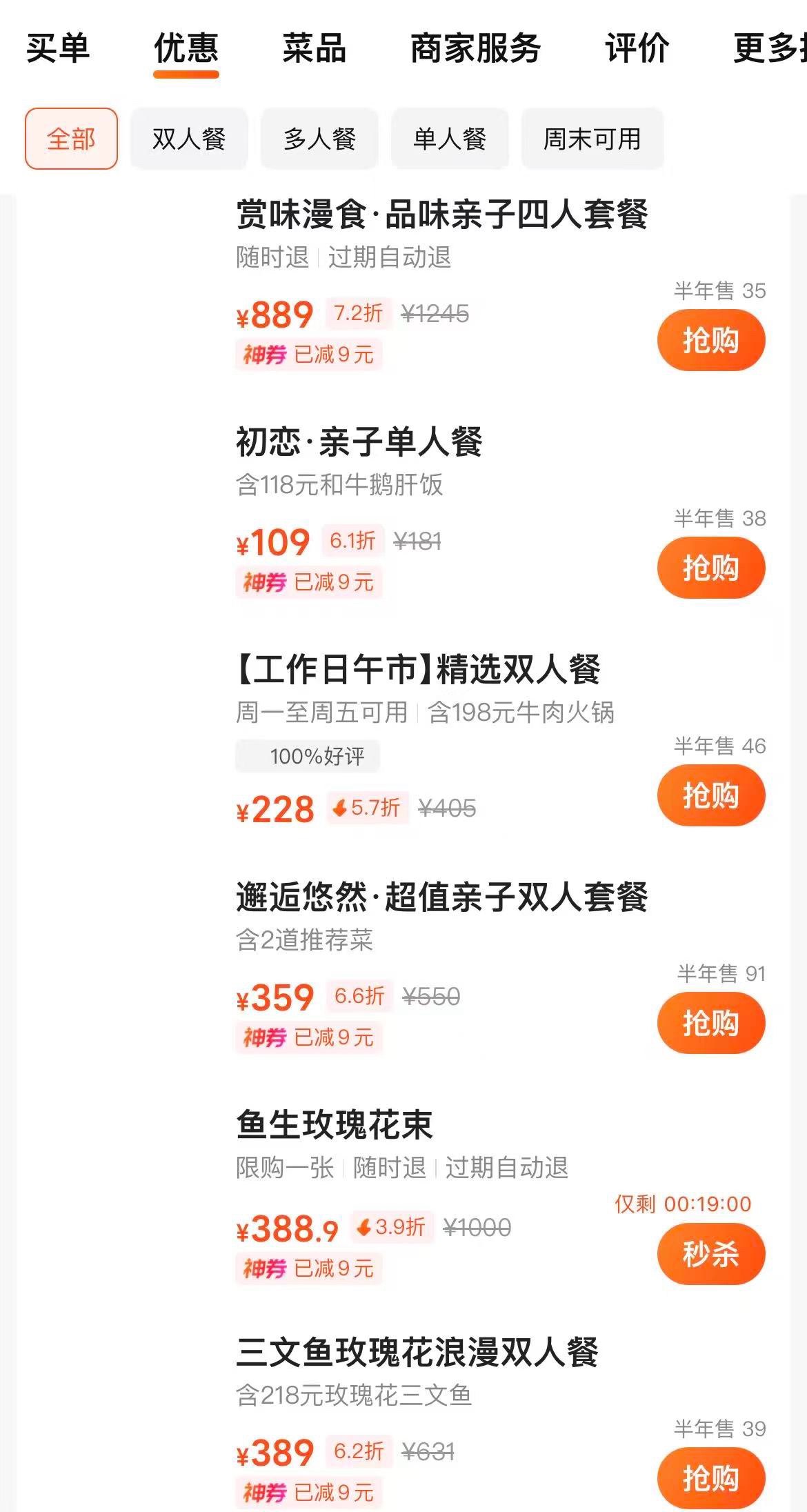Apply the 周末可用 filter
807x1512 pixels.
click(592, 139)
